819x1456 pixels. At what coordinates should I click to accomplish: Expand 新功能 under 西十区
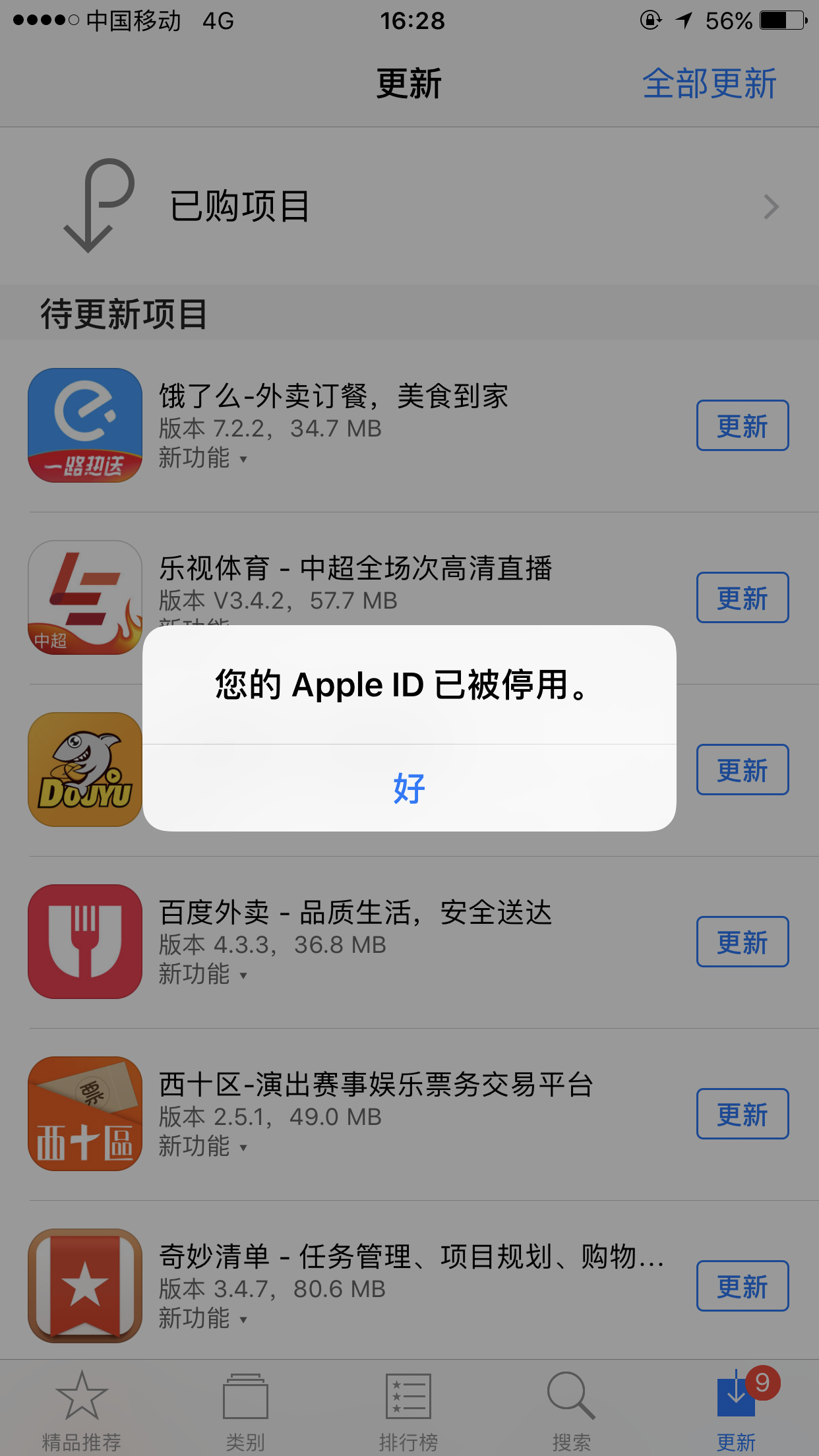coord(202,1147)
